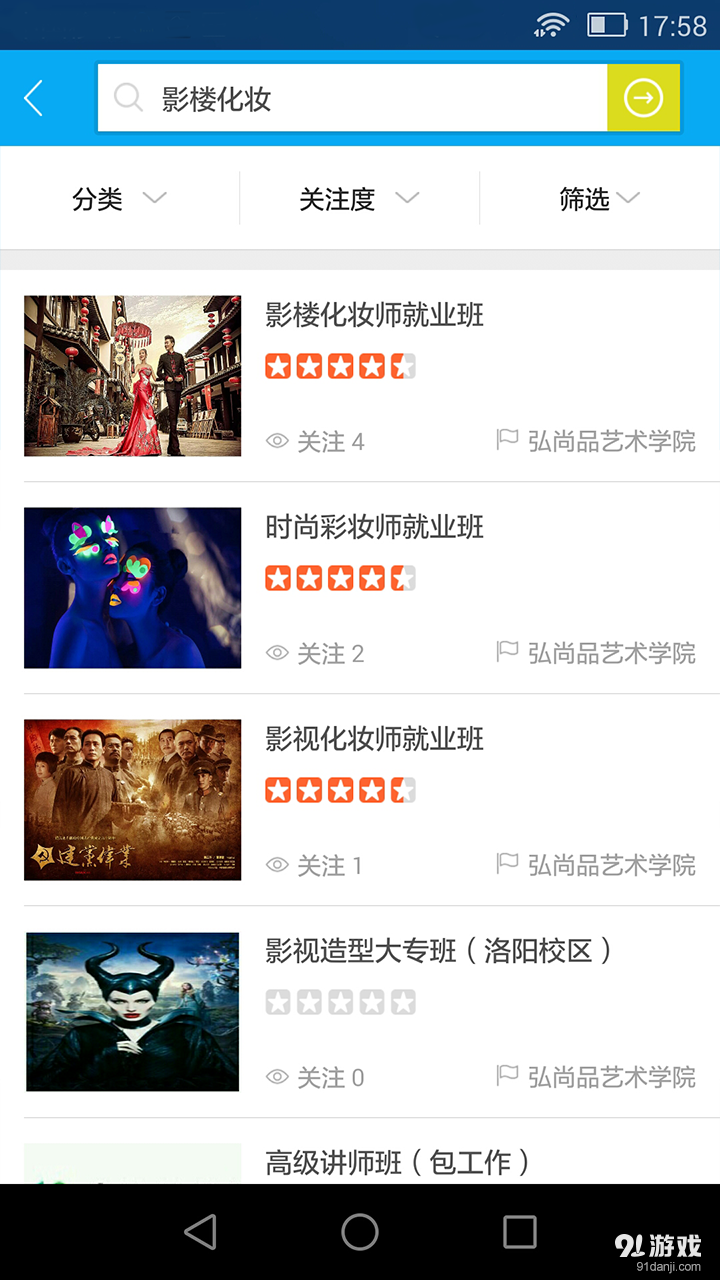Tap the green search submit arrow
The height and width of the screenshot is (1280, 720).
click(643, 97)
